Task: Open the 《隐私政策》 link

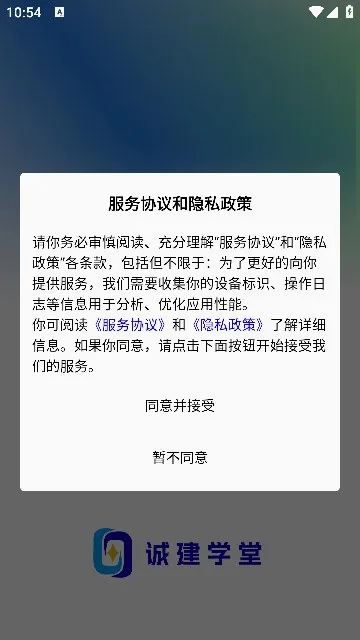Action: pyautogui.click(x=228, y=325)
